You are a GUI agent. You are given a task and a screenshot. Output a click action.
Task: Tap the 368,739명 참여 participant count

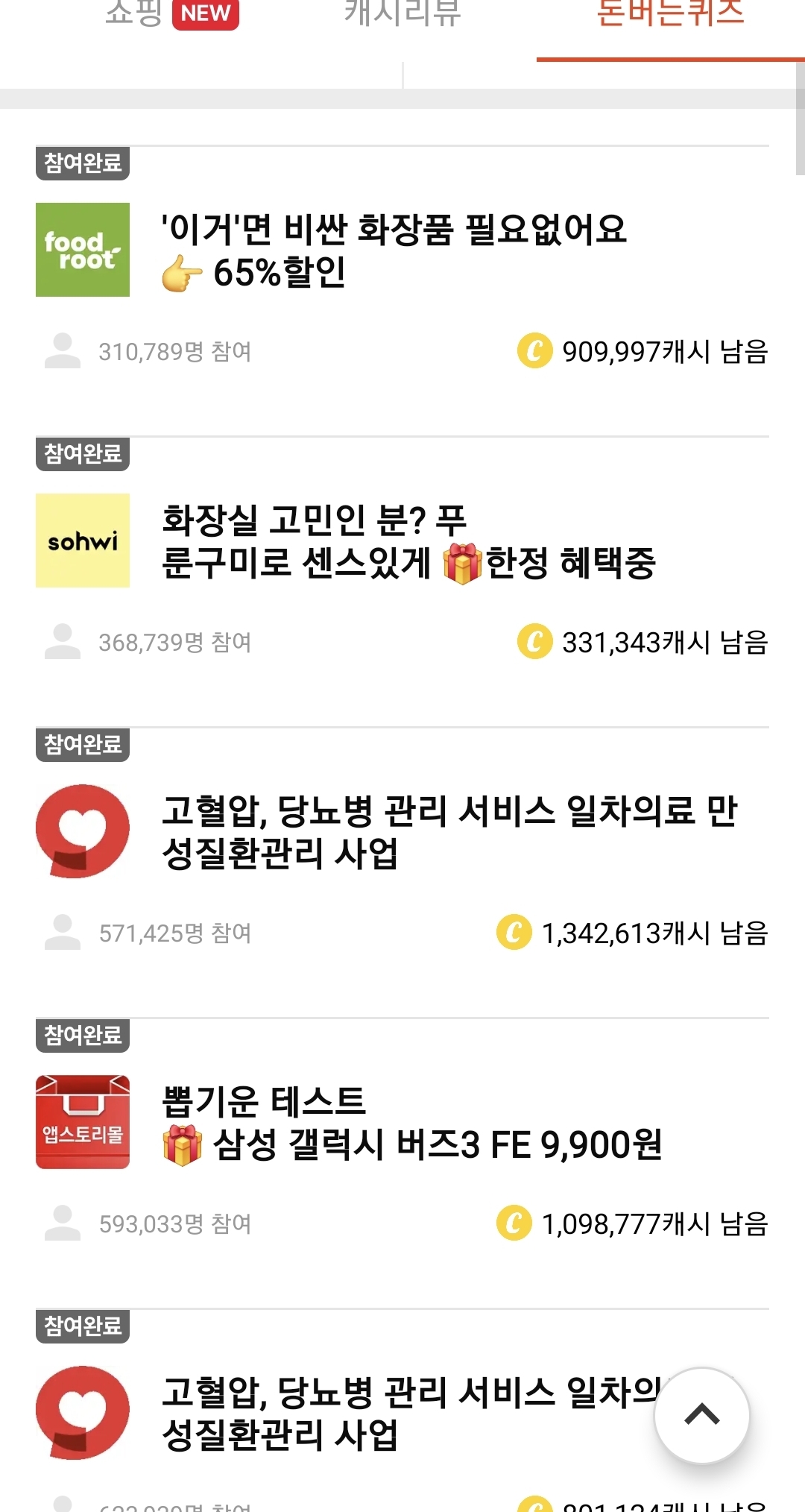(x=179, y=641)
